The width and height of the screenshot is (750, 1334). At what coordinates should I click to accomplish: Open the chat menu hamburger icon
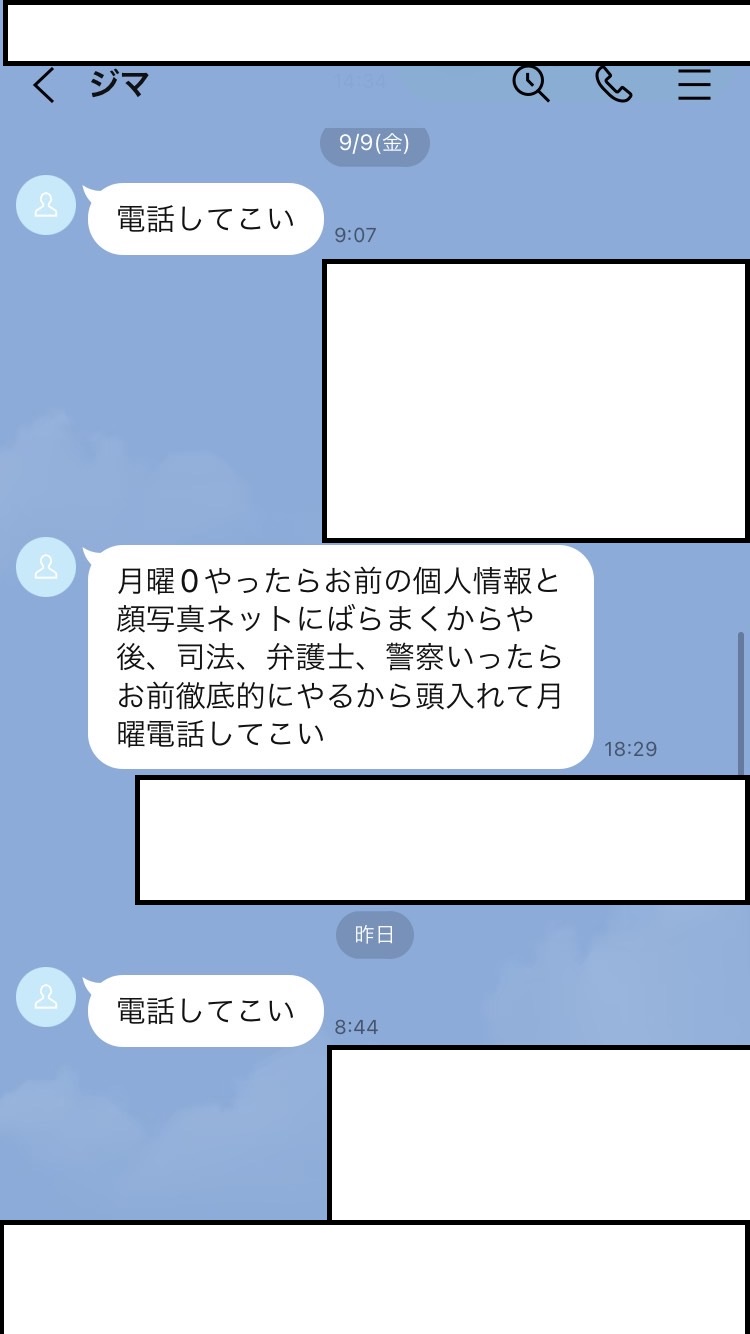pyautogui.click(x=693, y=85)
